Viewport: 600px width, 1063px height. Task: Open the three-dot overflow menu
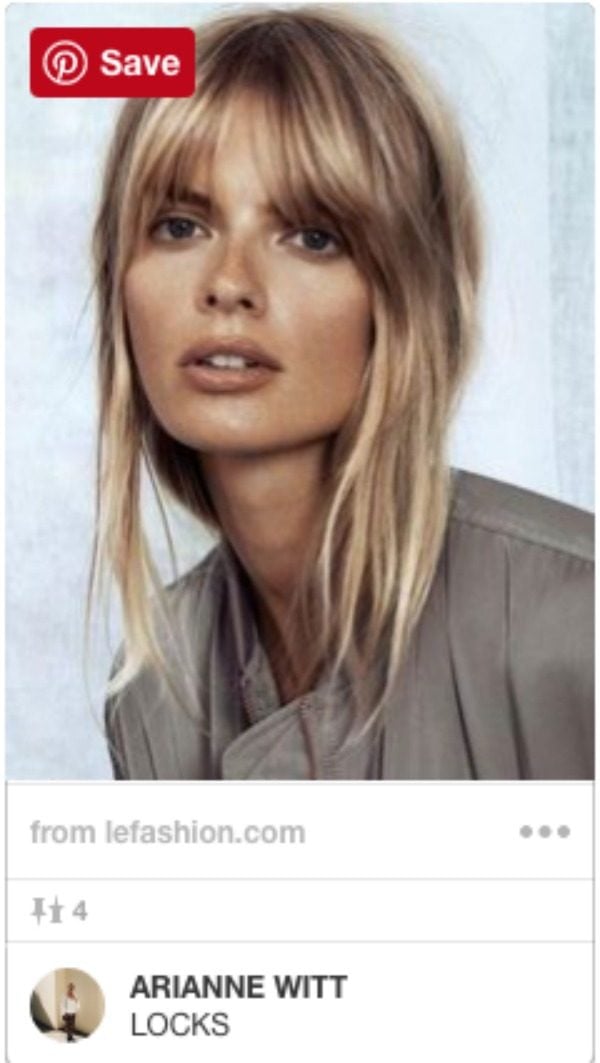coord(545,832)
